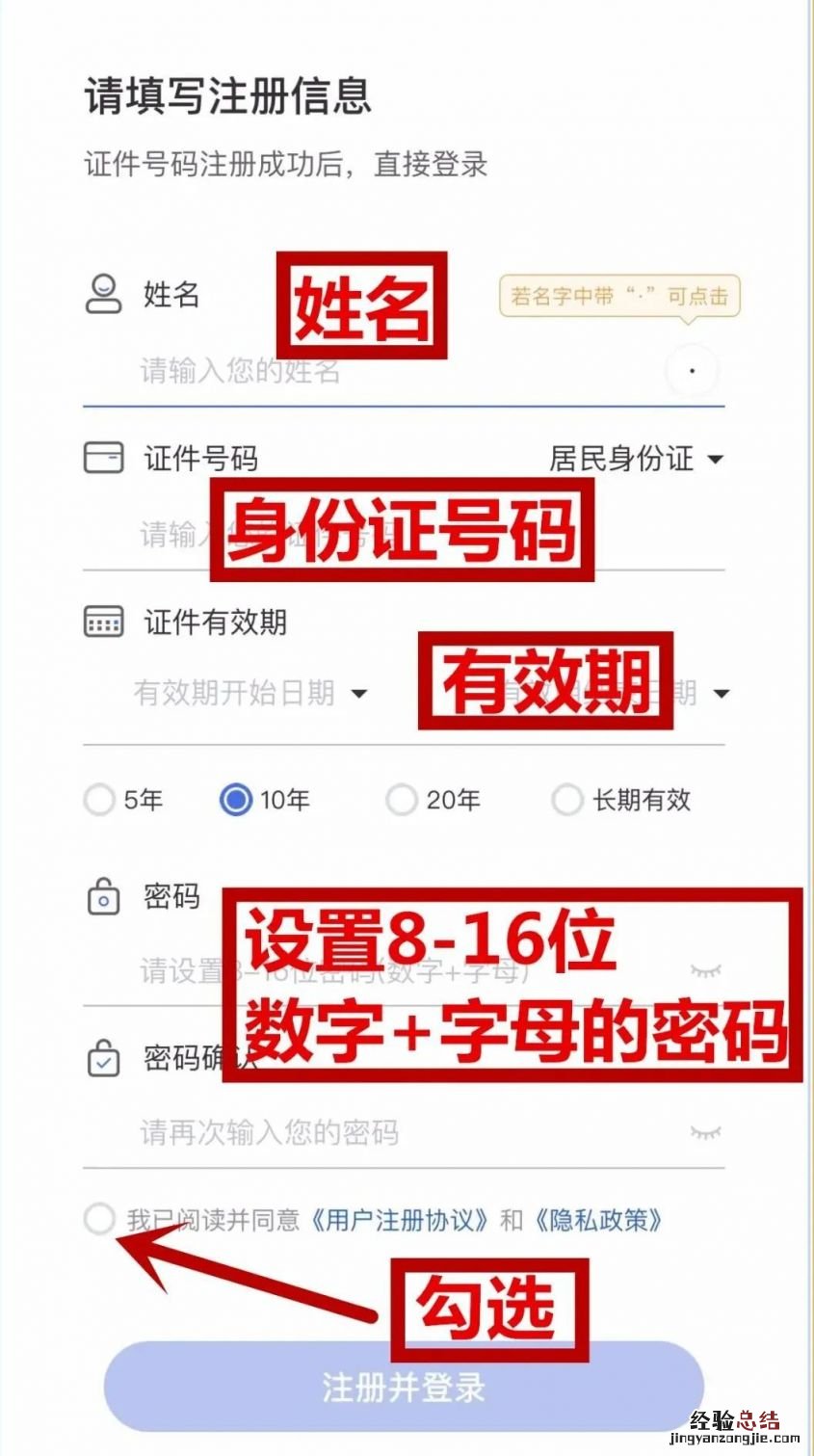Open the 《隐私政策》 link
Viewport: 814px width, 1456px height.
598,1220
